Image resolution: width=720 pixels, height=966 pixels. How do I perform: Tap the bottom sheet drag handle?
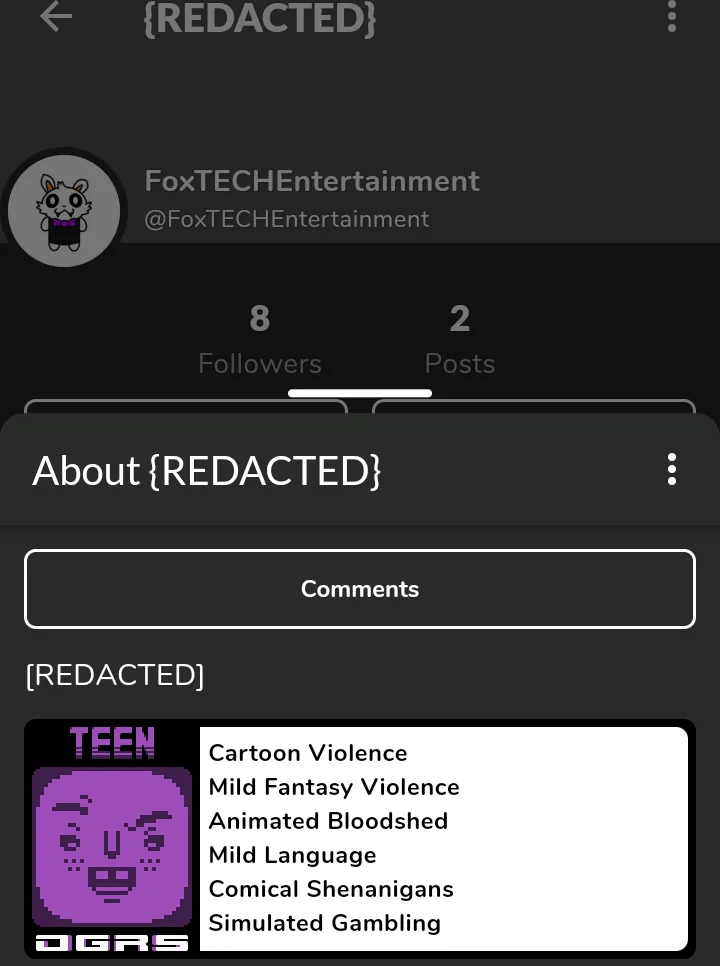coord(360,393)
